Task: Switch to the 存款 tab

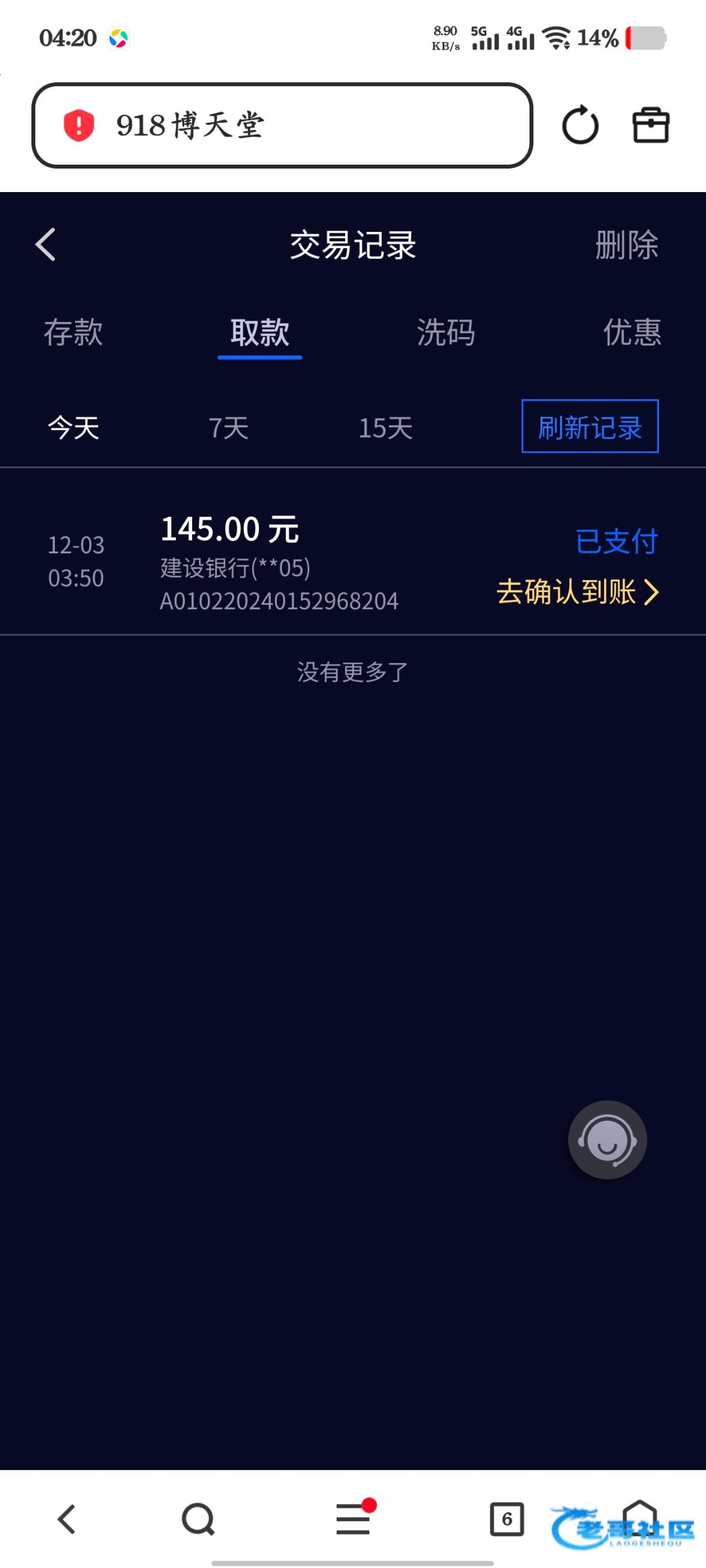Action: point(73,332)
